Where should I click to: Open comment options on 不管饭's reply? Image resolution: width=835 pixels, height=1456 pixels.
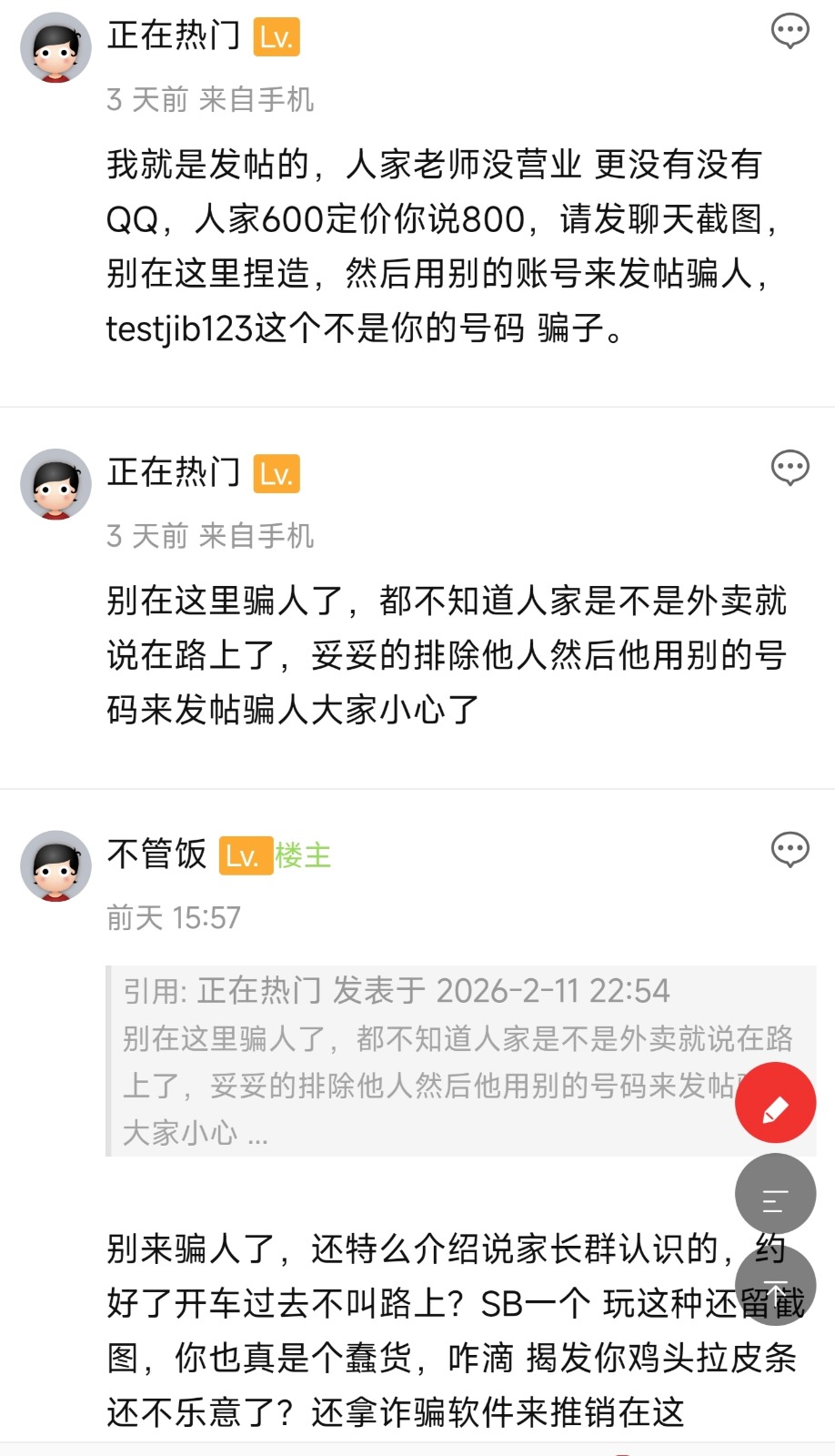pos(790,850)
